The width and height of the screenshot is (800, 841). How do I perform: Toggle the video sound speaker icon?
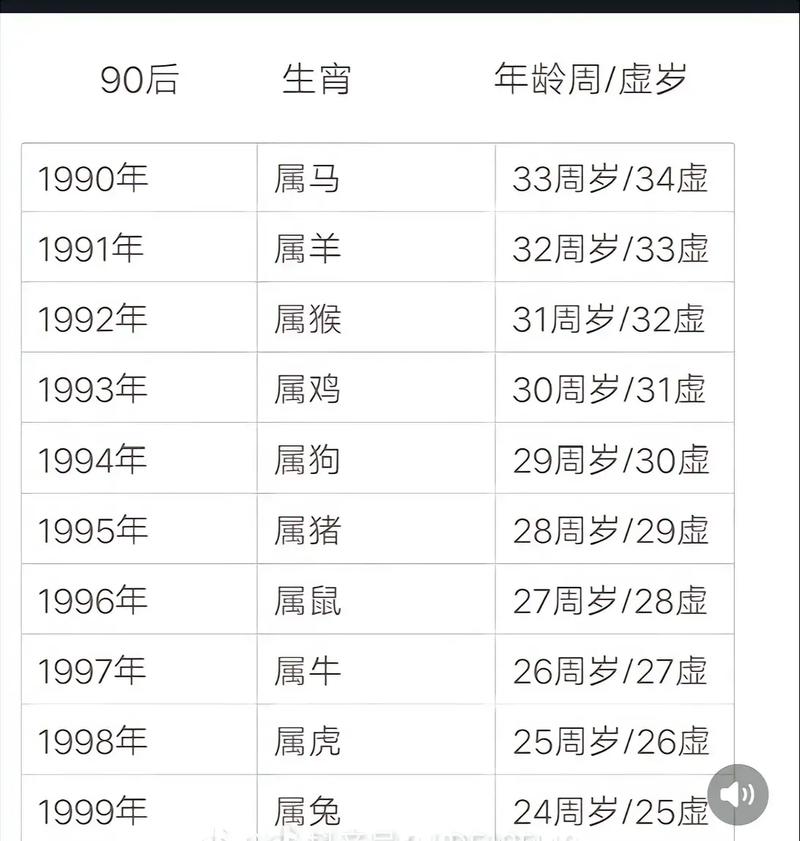click(738, 795)
